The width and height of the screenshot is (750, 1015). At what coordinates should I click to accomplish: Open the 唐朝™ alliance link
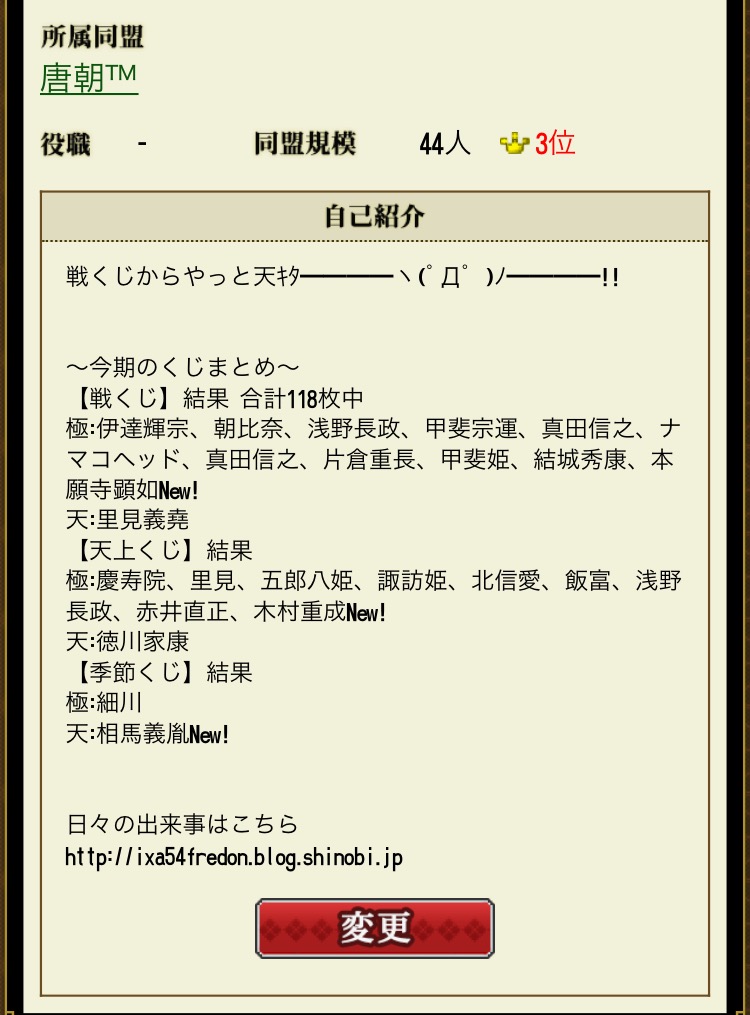coord(88,77)
